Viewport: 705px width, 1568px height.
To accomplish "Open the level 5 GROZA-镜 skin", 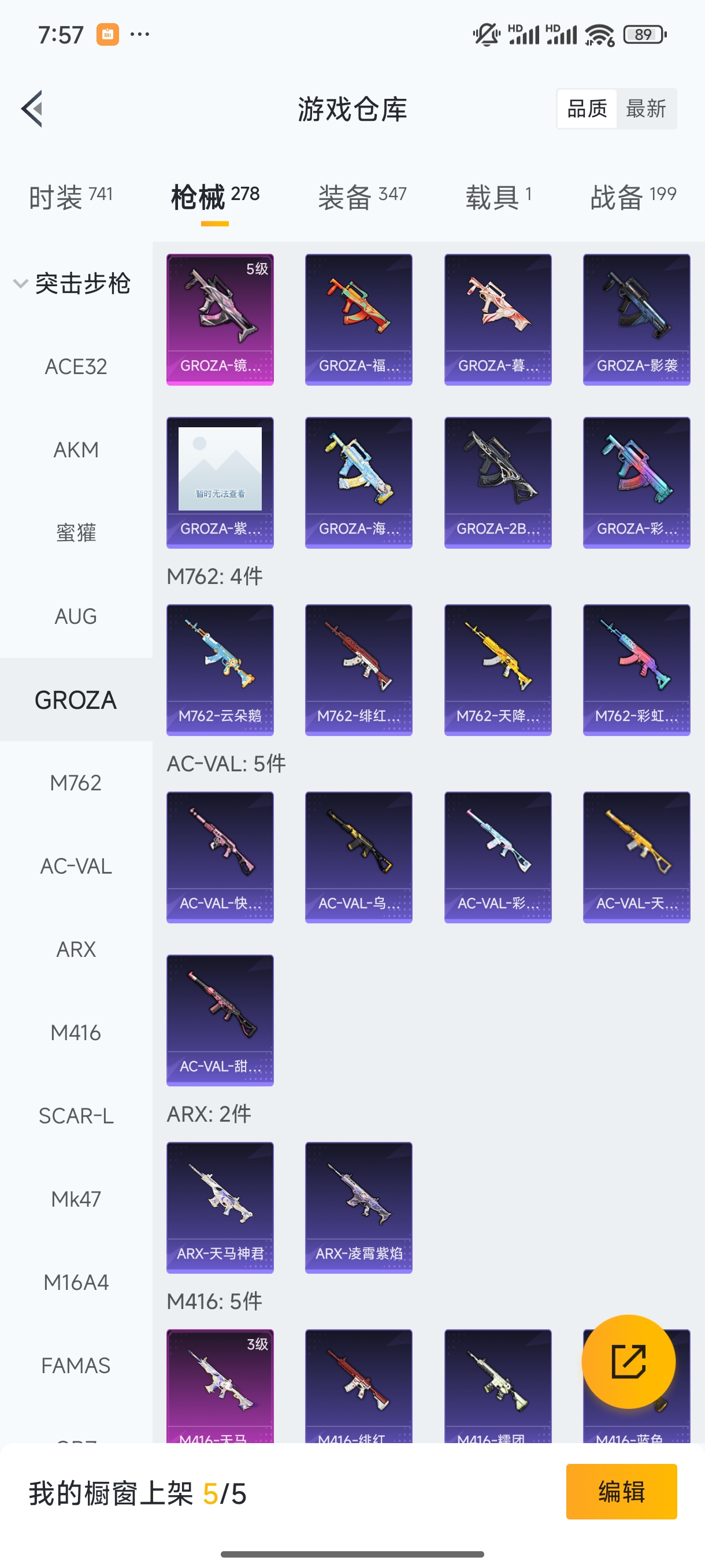I will click(x=220, y=320).
